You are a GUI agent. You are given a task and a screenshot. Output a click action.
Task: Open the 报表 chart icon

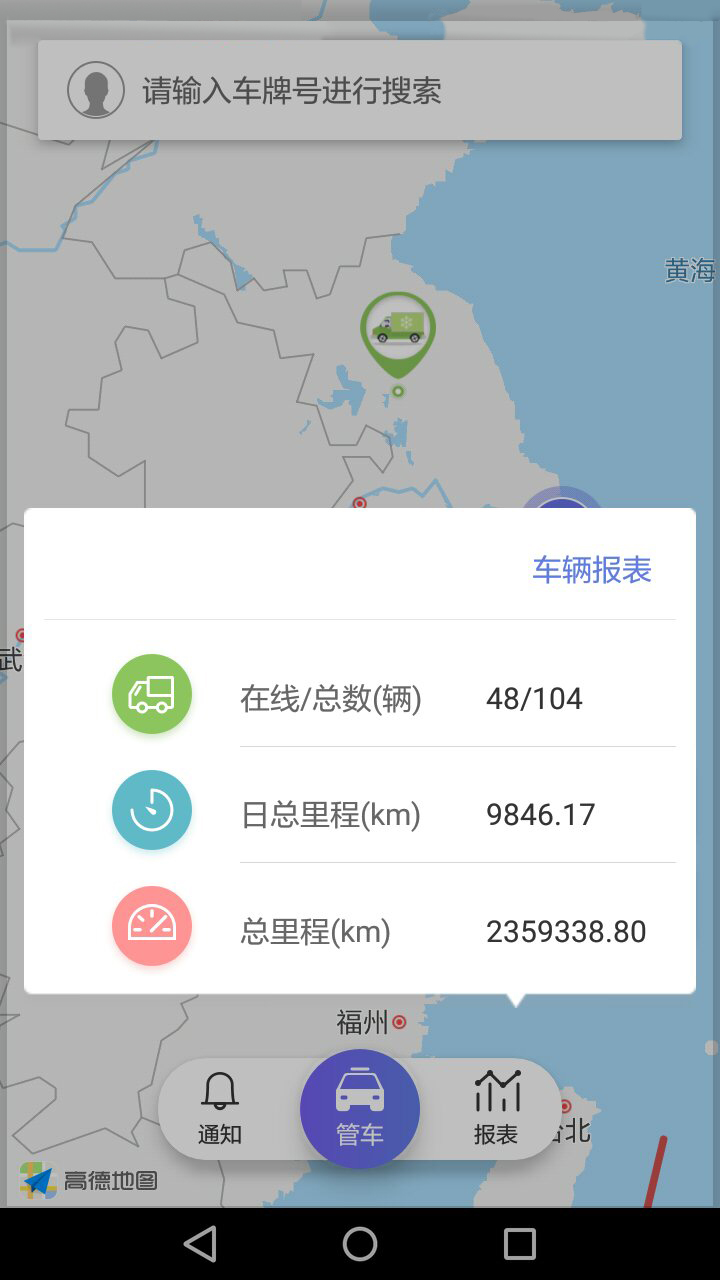(x=498, y=1093)
